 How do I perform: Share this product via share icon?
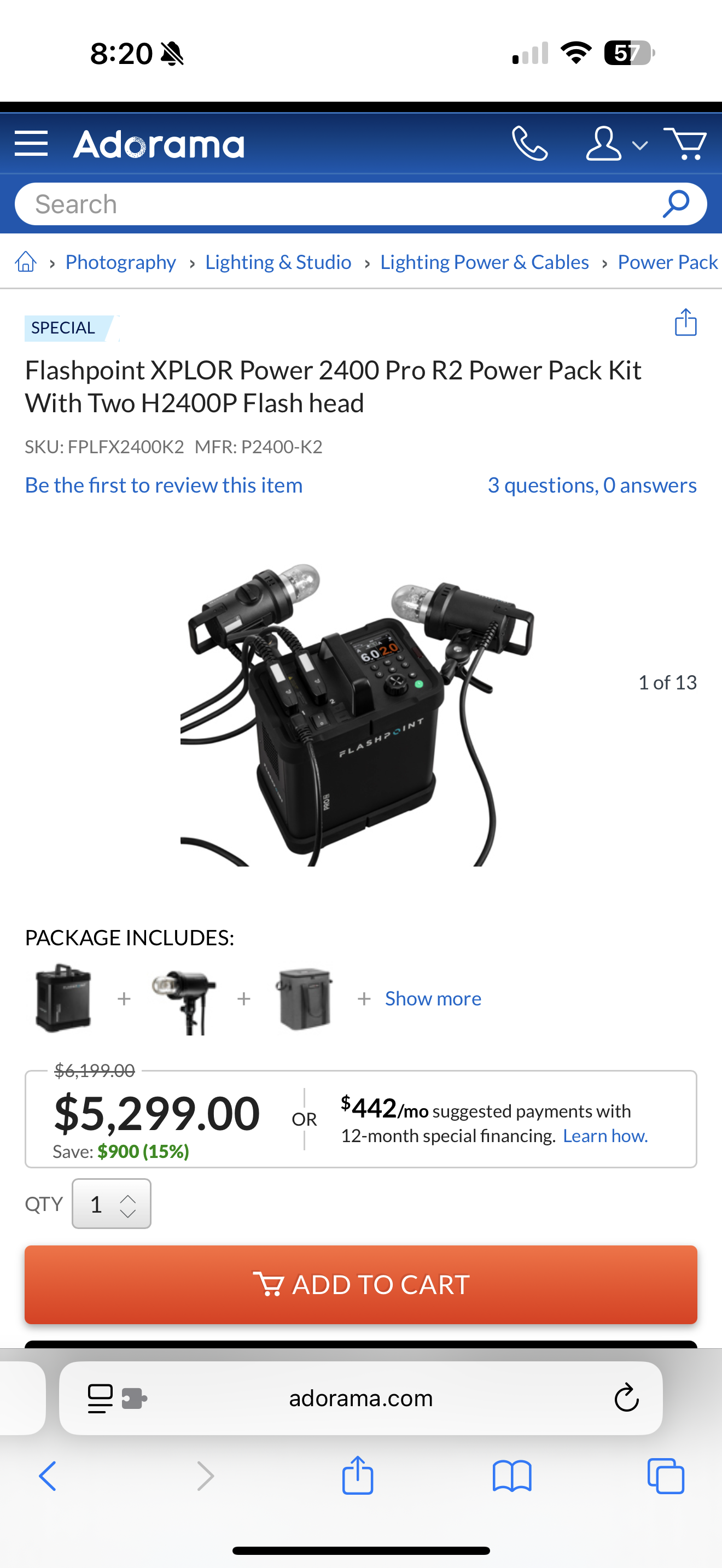(685, 323)
